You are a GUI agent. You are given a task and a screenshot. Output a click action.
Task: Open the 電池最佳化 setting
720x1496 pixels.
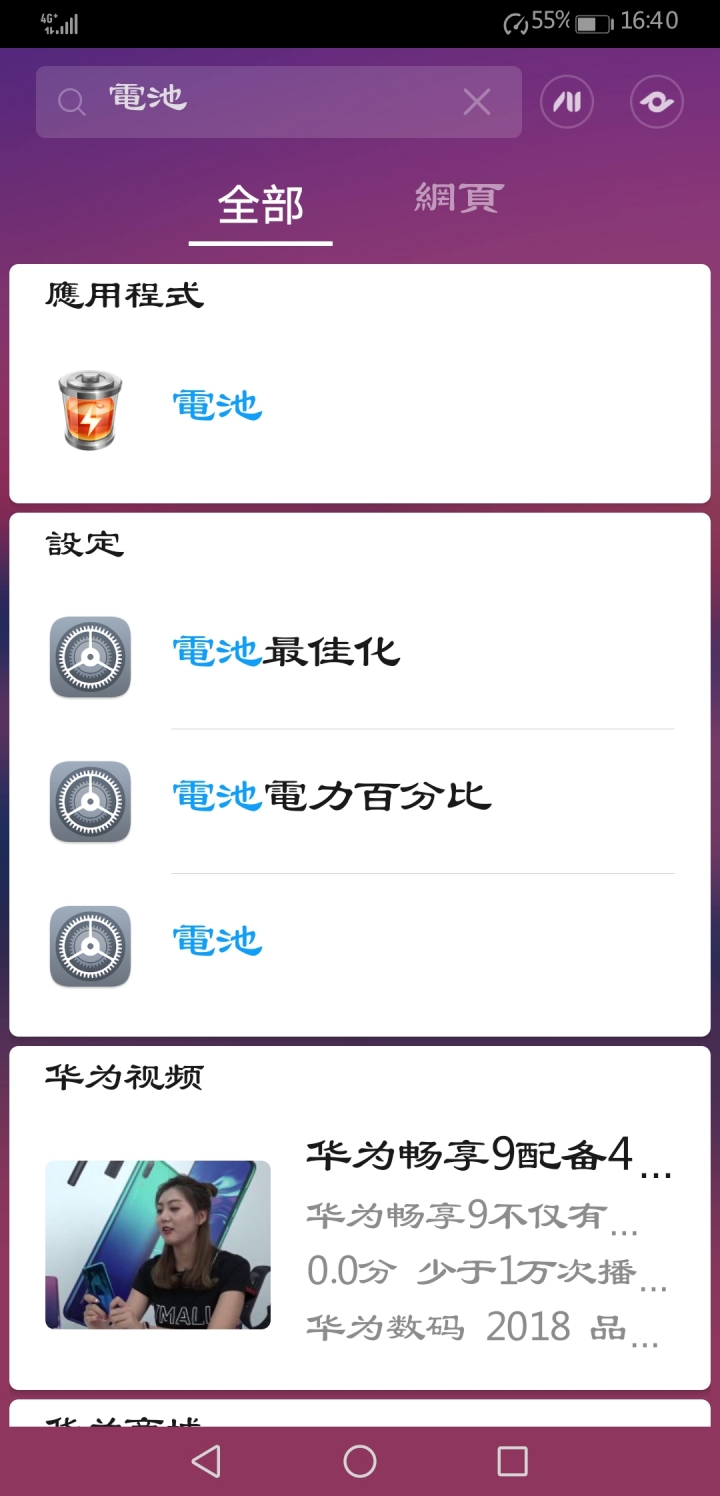point(286,654)
